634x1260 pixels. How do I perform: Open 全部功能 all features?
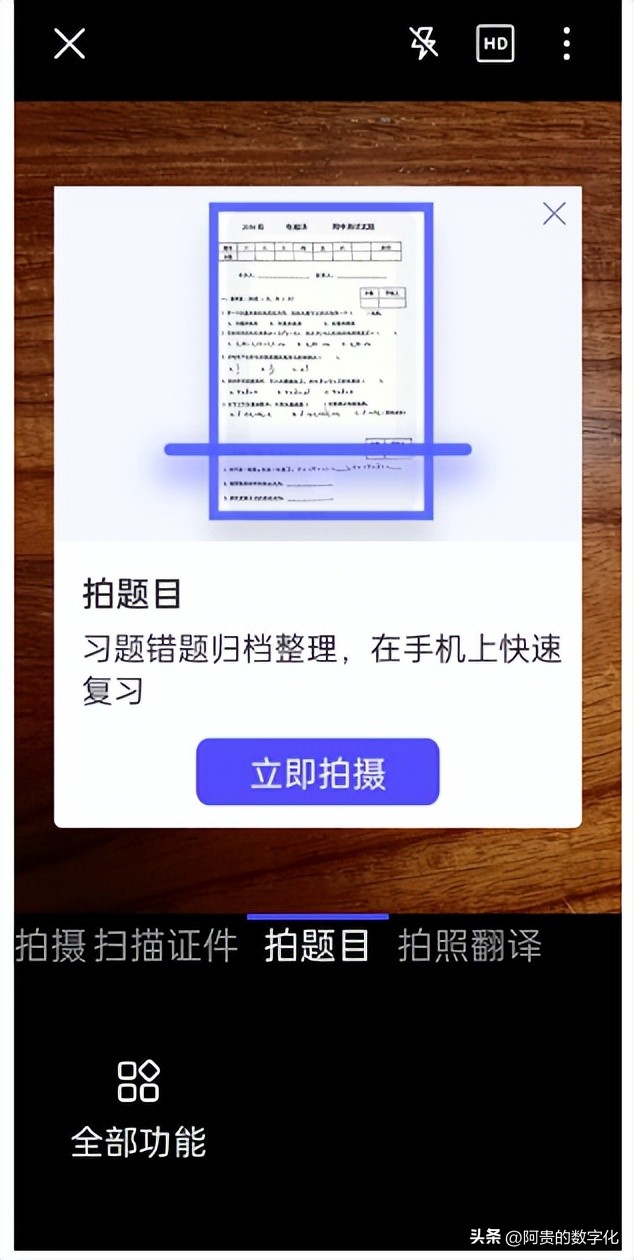138,1109
